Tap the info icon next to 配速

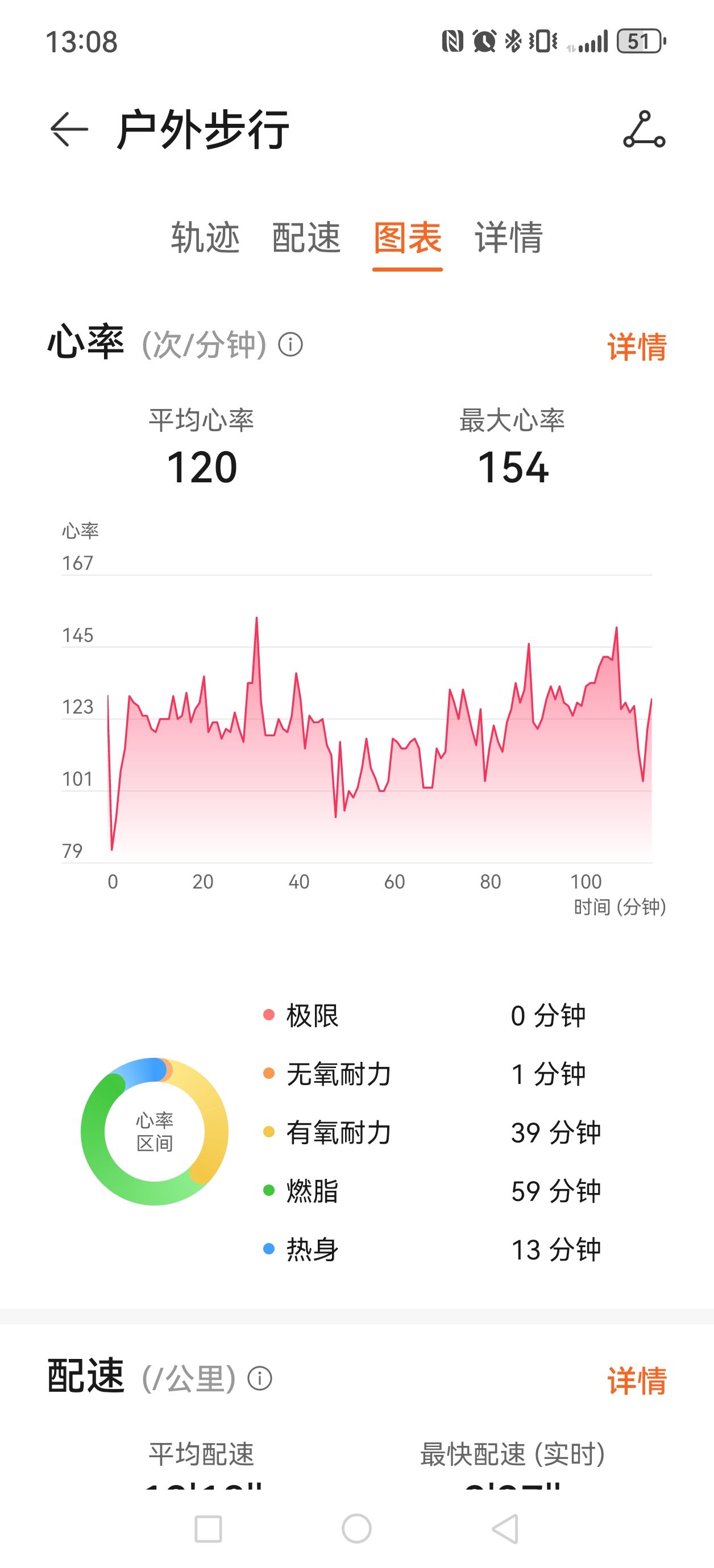point(260,1378)
